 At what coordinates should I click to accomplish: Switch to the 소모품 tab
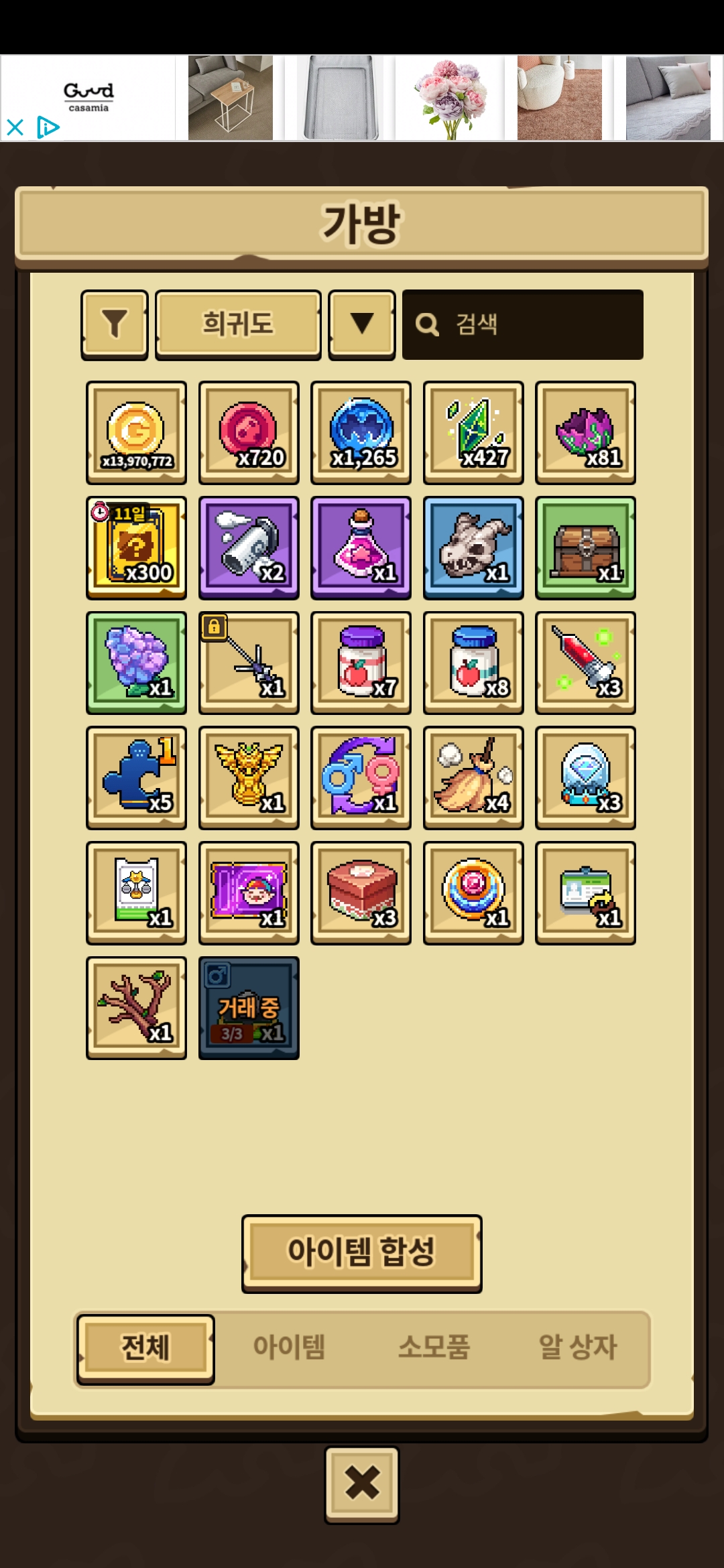click(434, 1348)
